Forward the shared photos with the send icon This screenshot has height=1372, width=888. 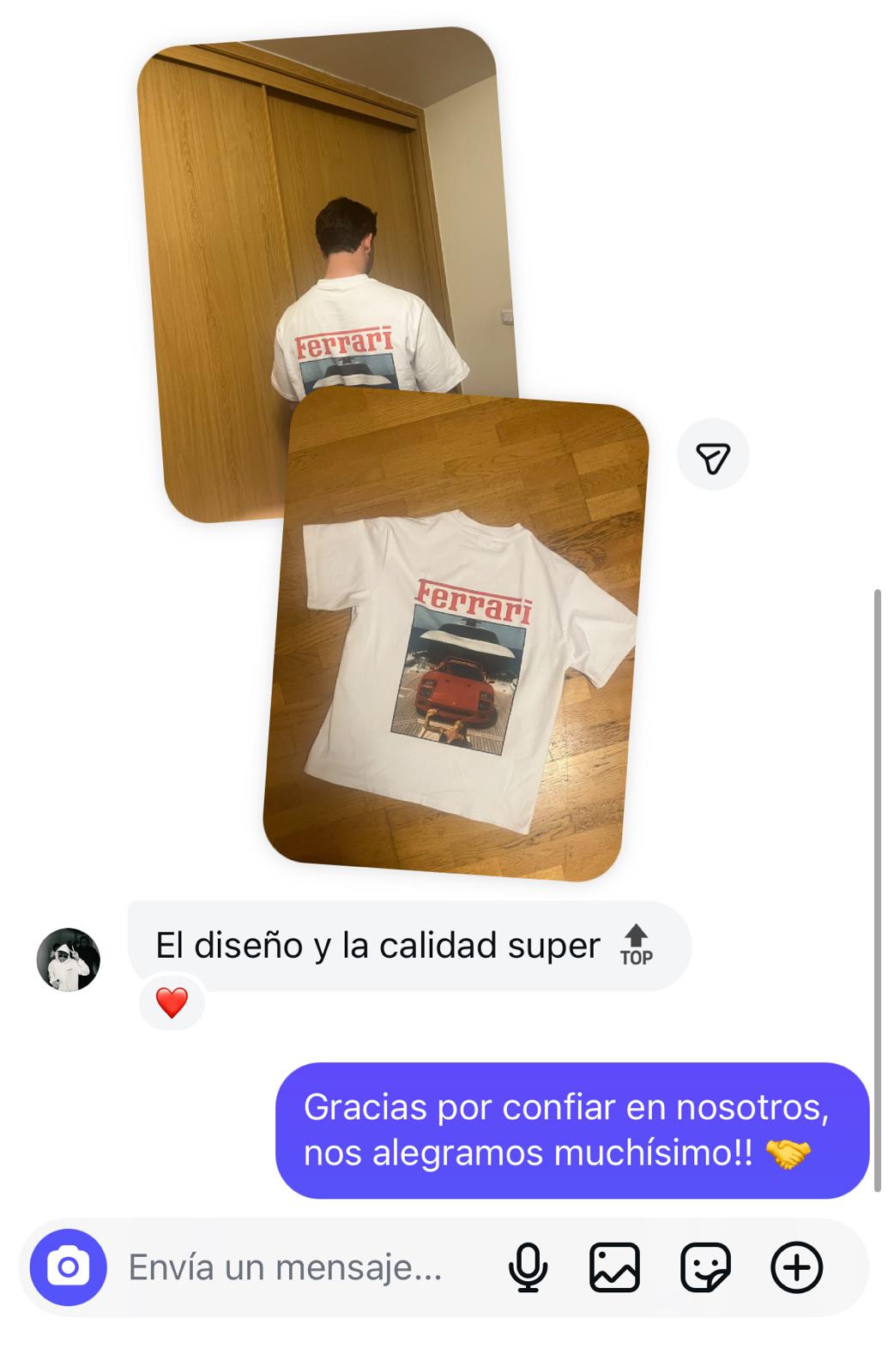713,455
